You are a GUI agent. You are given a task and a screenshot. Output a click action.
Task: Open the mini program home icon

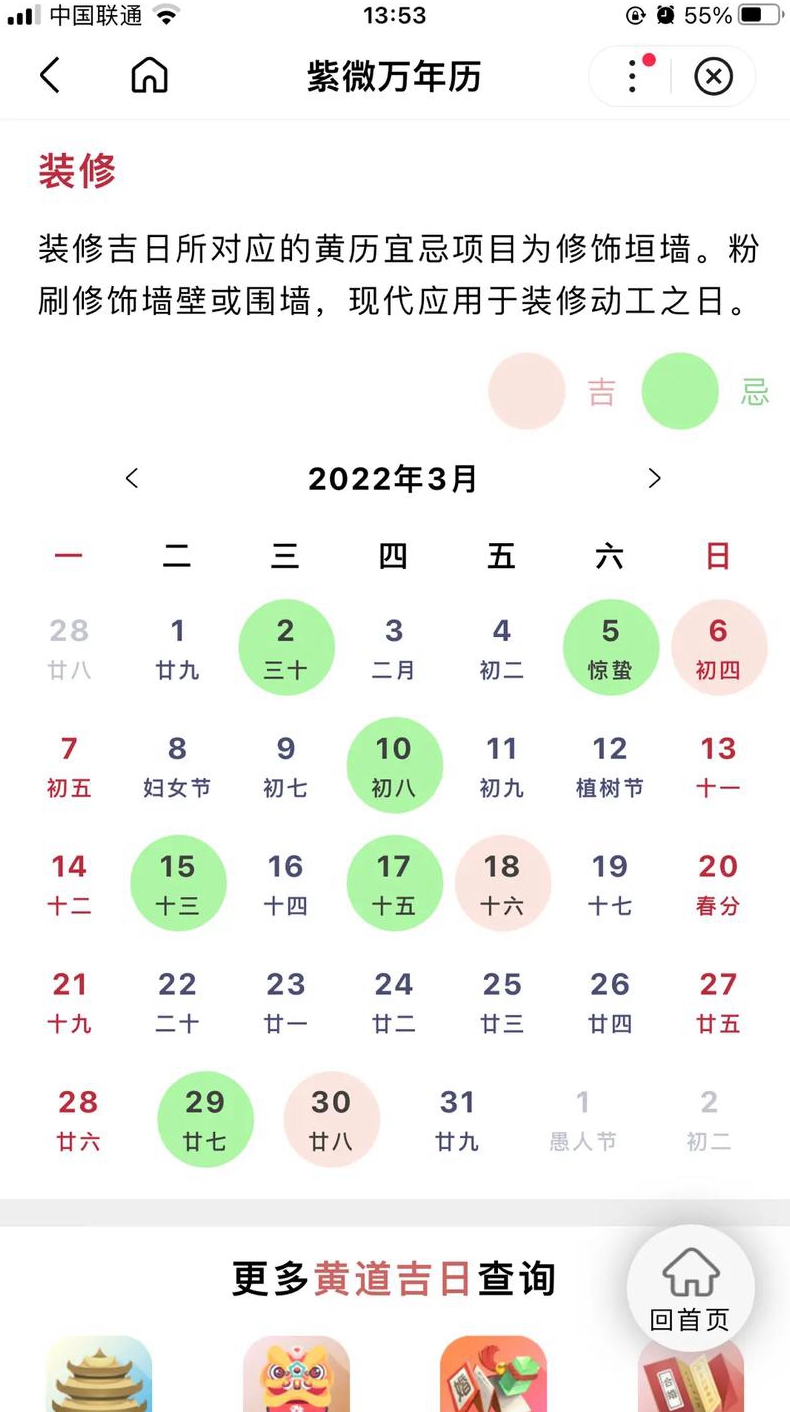[x=150, y=76]
